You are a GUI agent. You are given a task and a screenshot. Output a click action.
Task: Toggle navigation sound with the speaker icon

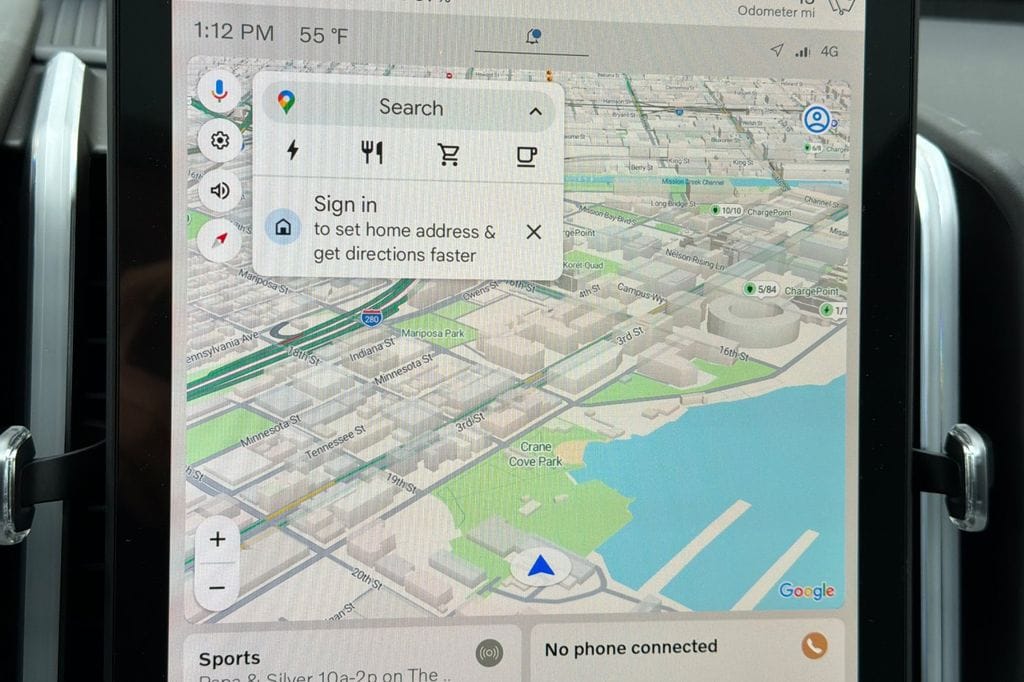pos(219,190)
